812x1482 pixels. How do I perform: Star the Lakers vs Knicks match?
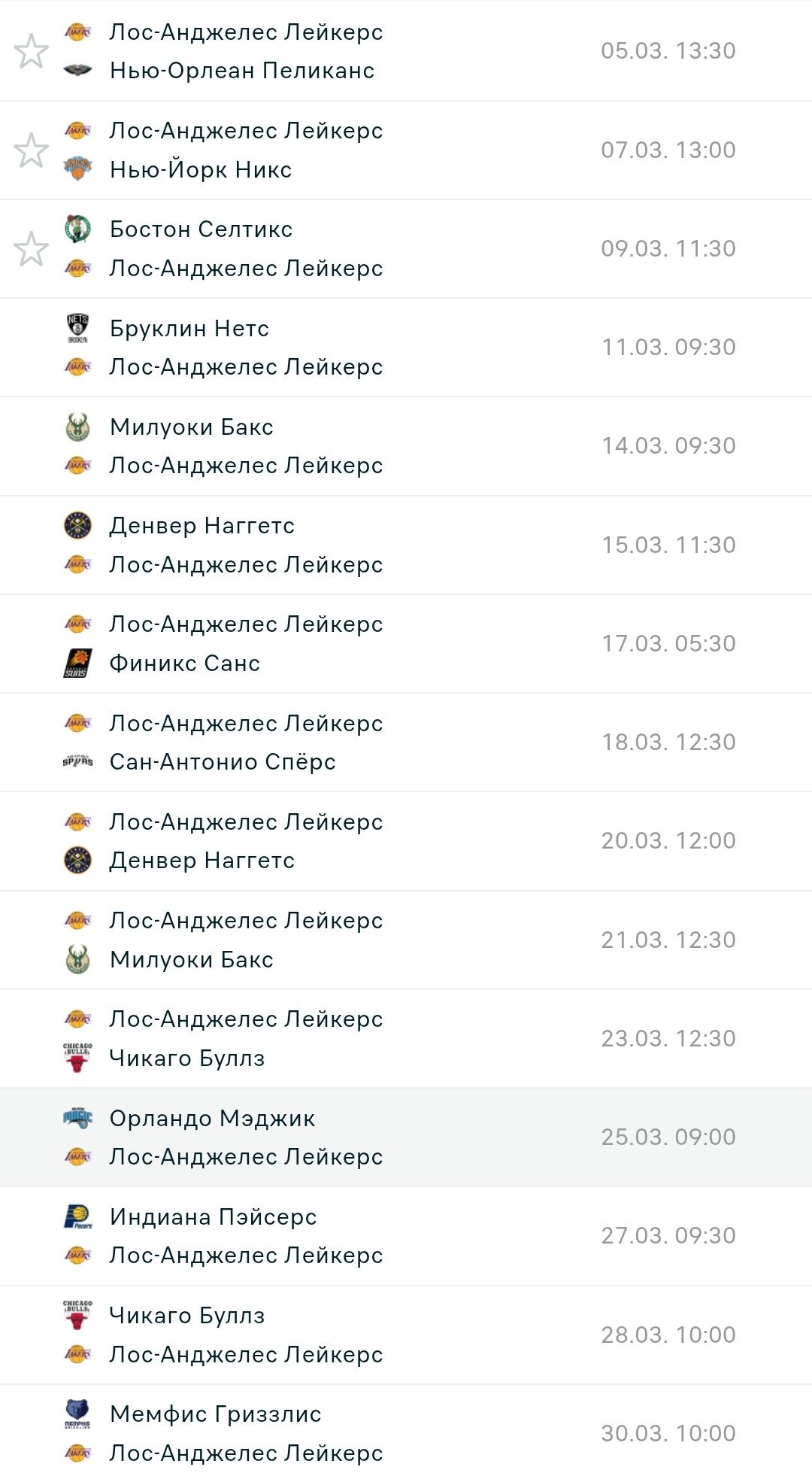[31, 150]
